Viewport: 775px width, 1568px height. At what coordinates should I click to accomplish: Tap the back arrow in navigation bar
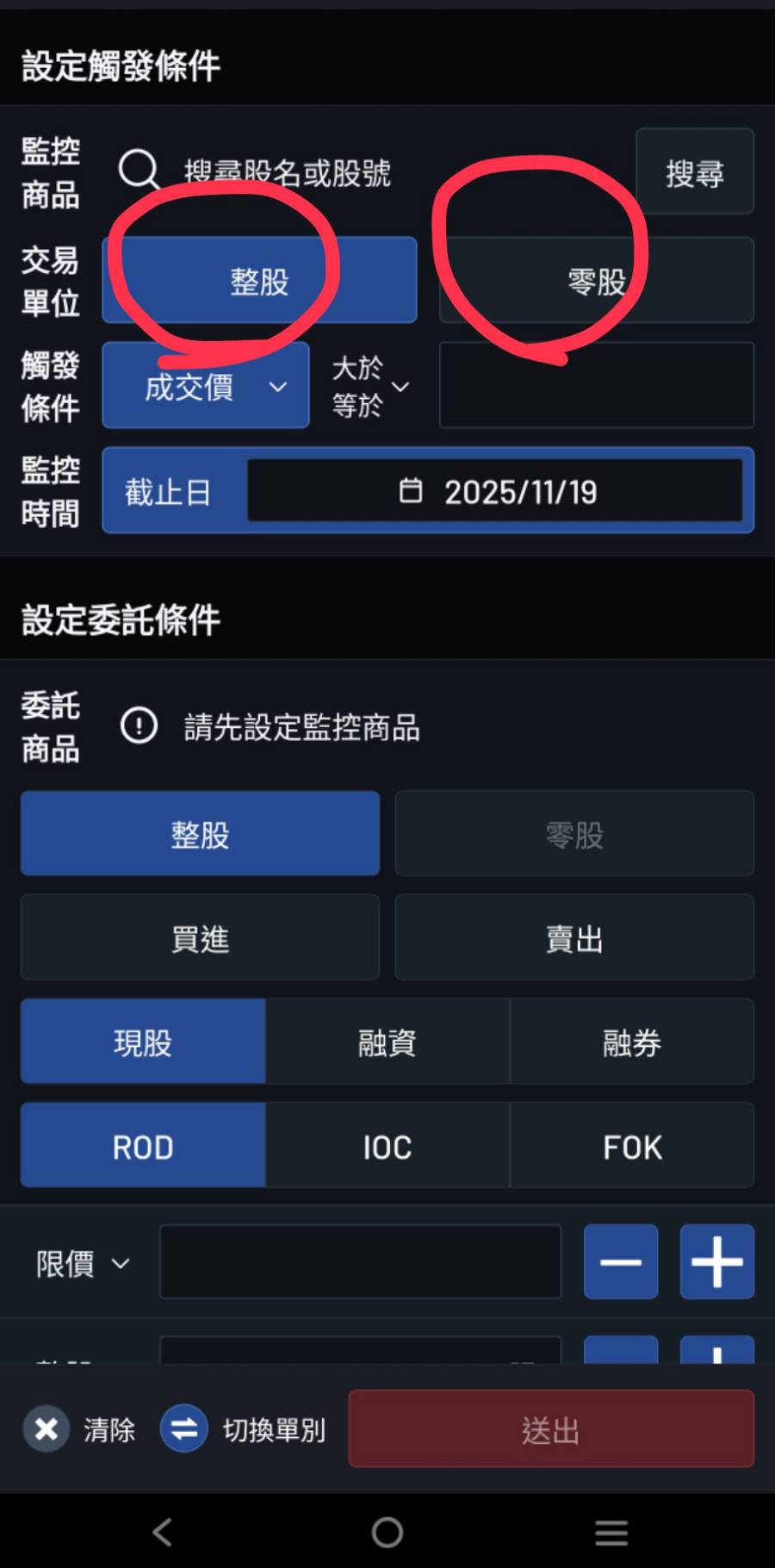[x=163, y=1533]
